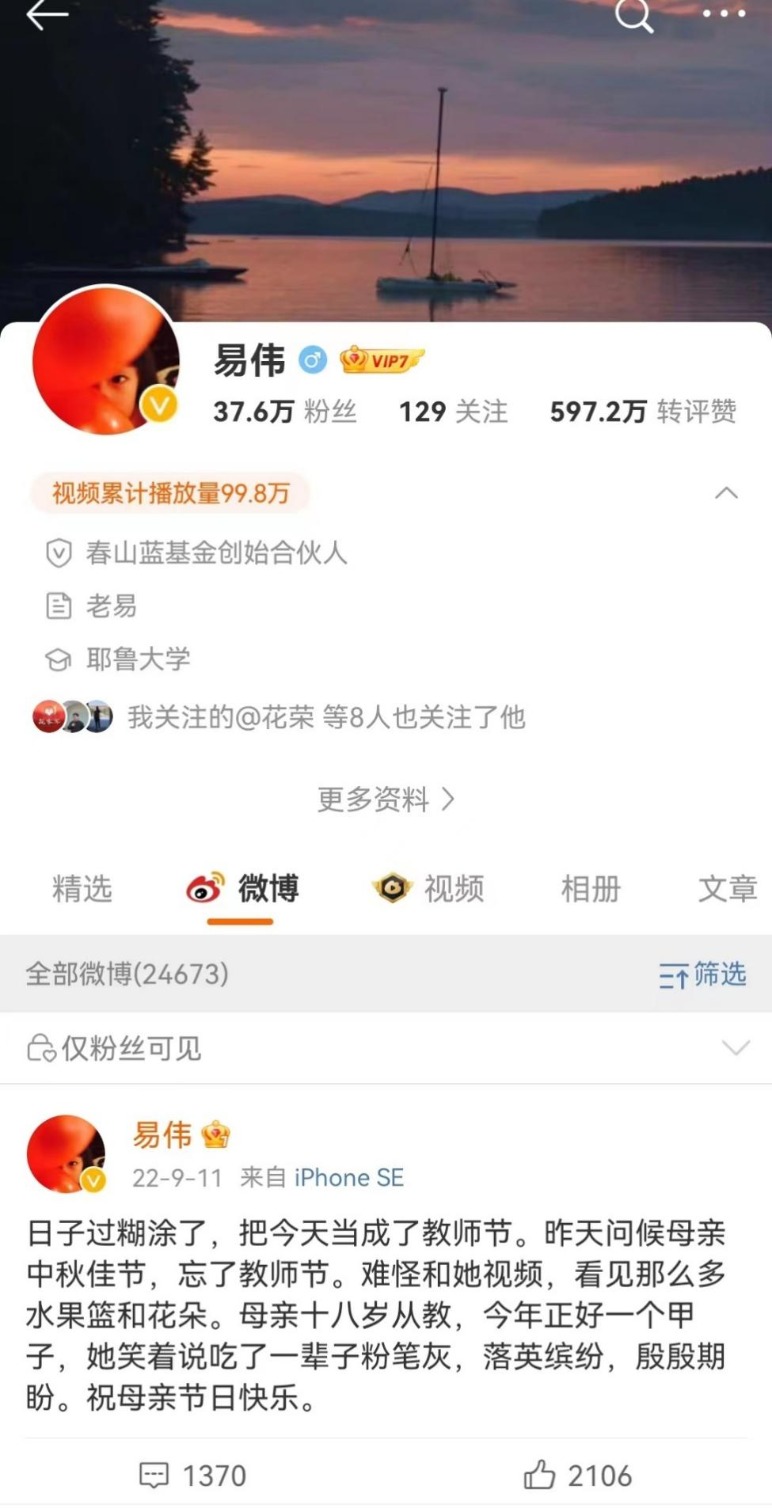Screen dimensions: 772x1508
Task: Open the VIP7 membership badge
Action: [x=381, y=360]
